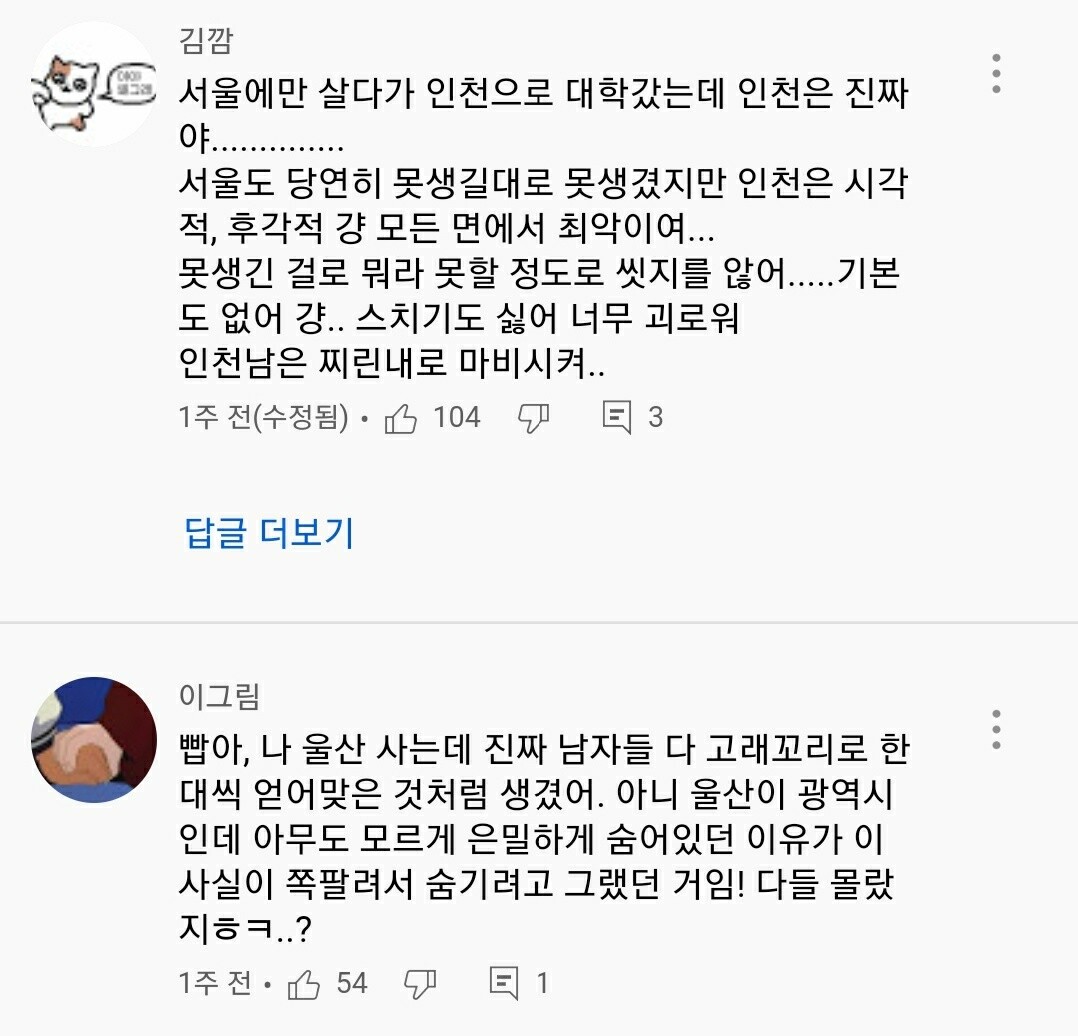Open overflow menu on 이그림's comment
This screenshot has height=1036, width=1078.
(996, 730)
